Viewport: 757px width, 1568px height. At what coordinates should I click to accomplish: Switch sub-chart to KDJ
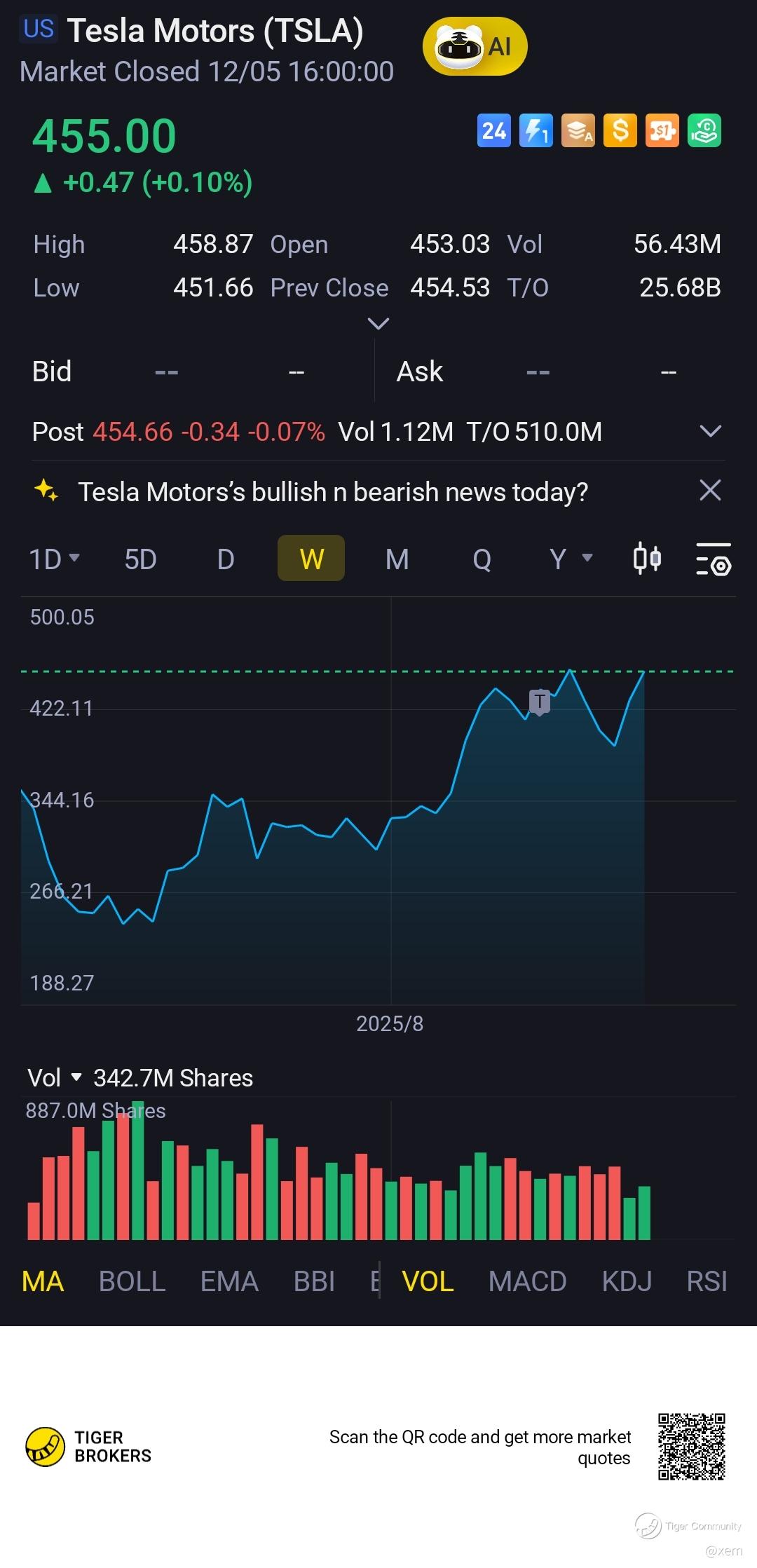coord(627,1282)
